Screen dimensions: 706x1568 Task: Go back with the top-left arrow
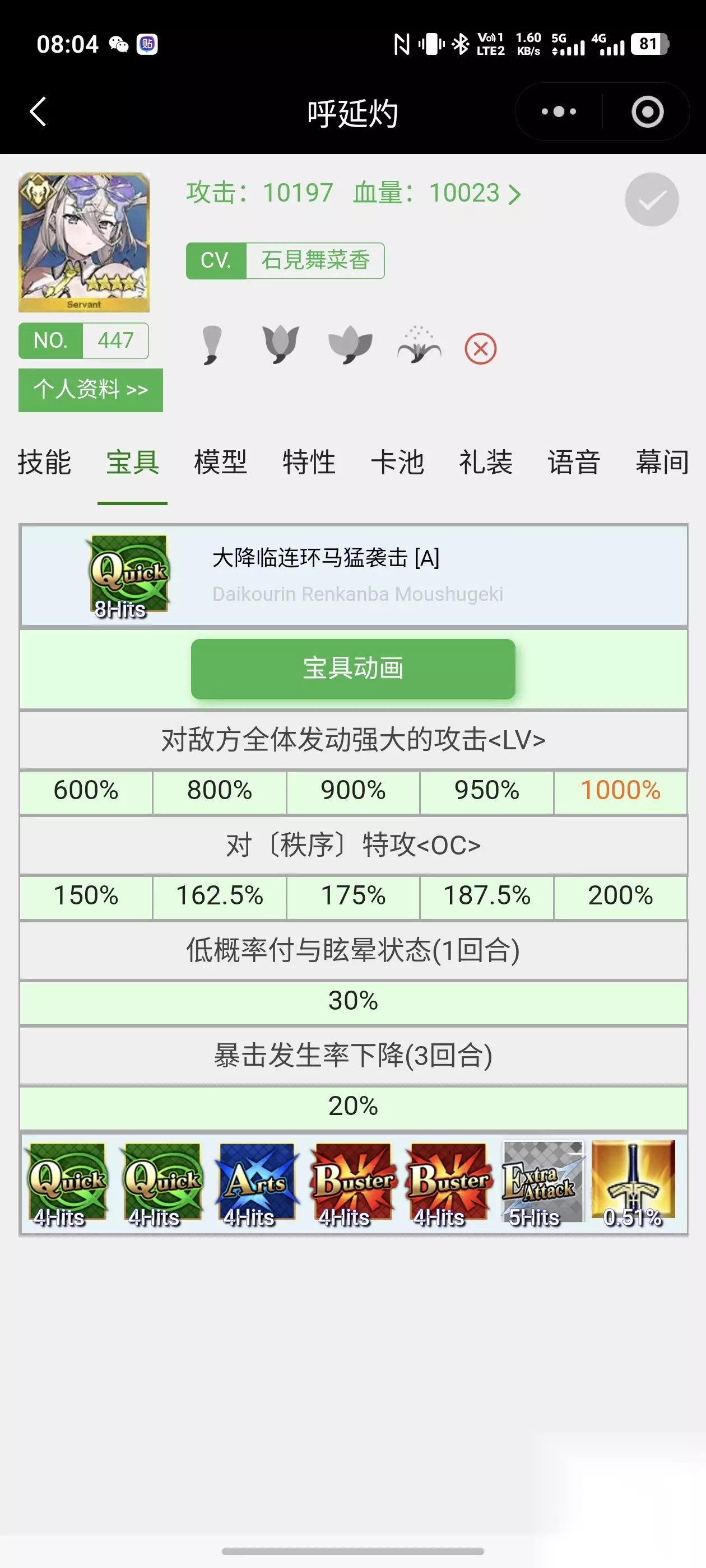click(38, 112)
